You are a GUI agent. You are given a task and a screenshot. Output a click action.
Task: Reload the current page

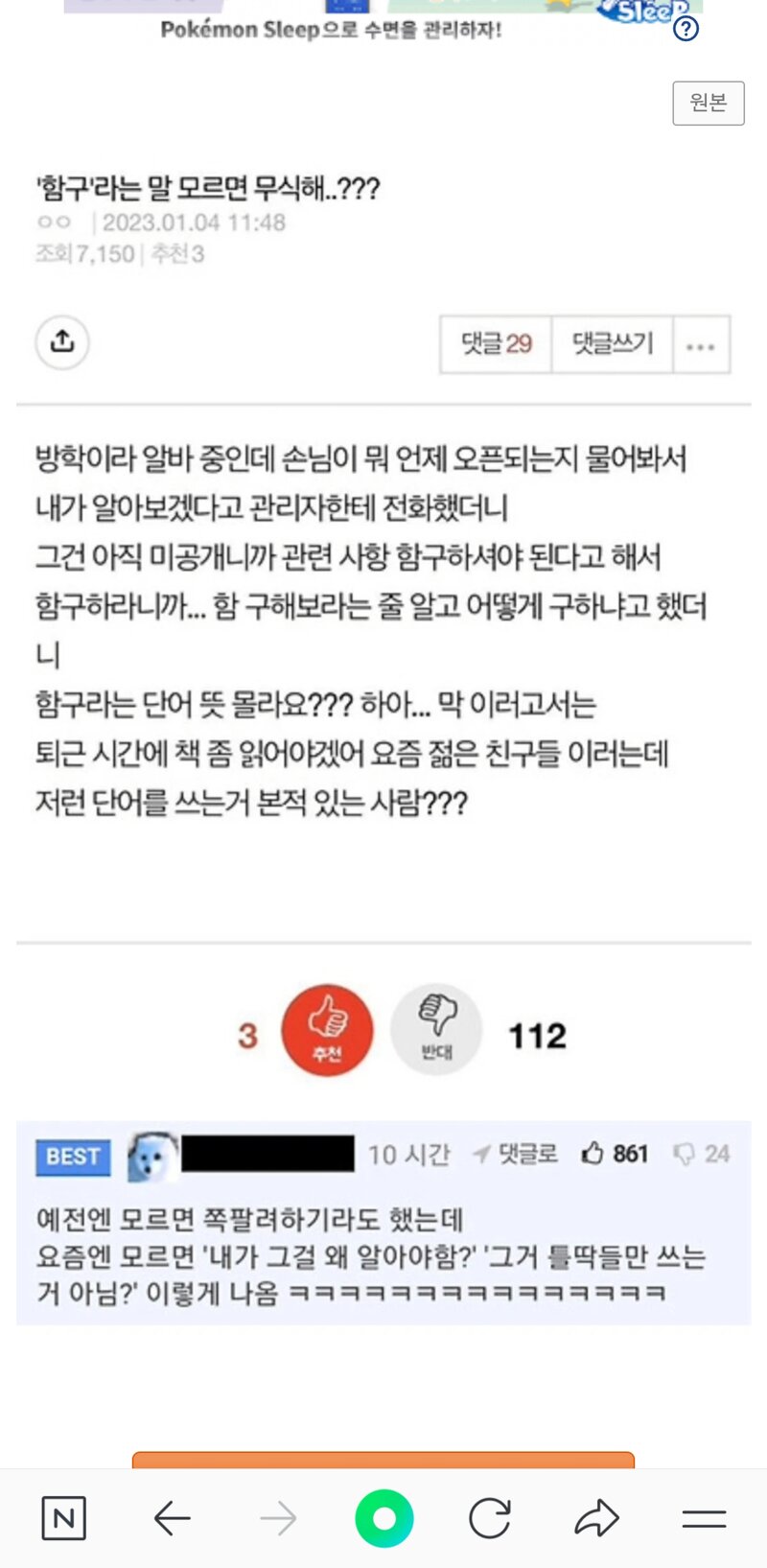pyautogui.click(x=490, y=1518)
